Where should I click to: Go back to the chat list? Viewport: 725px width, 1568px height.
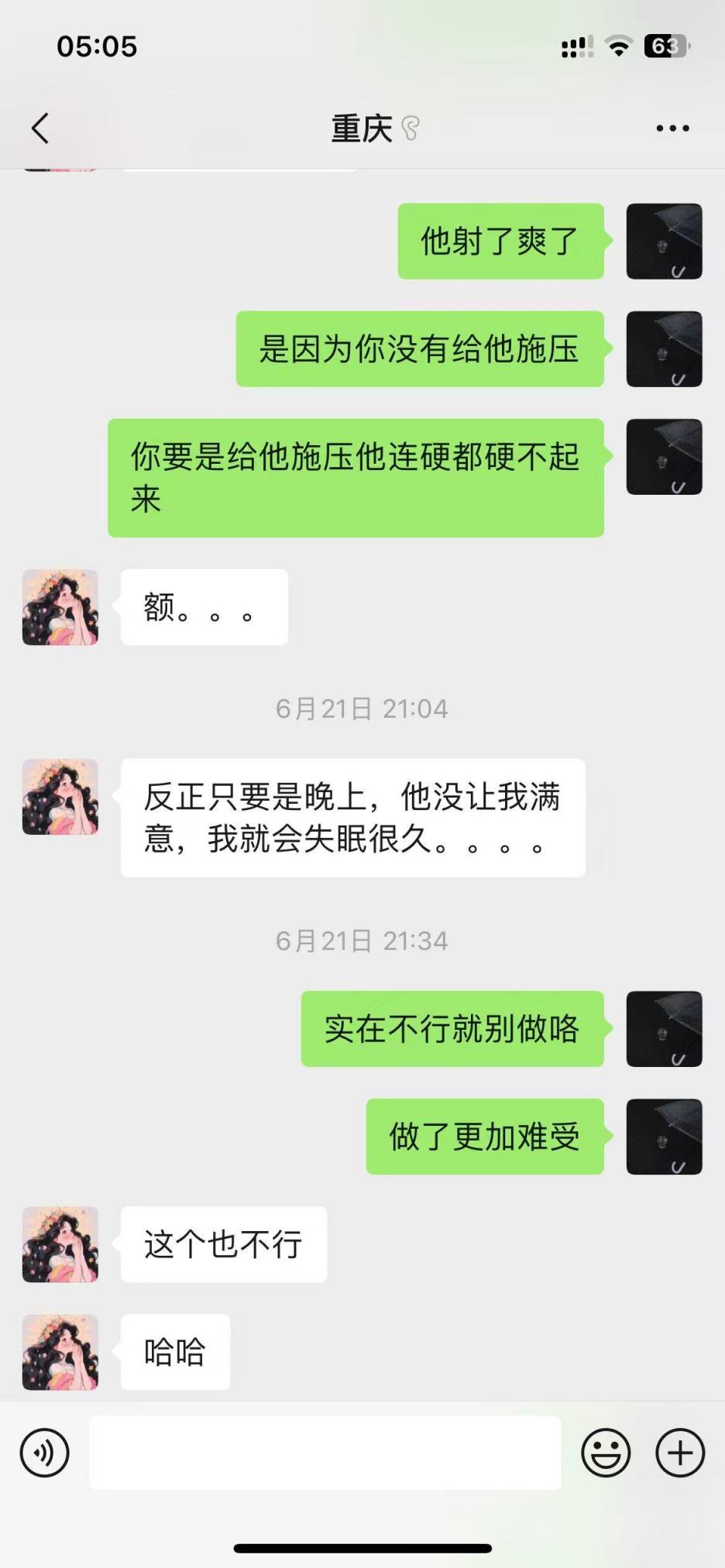tap(40, 129)
